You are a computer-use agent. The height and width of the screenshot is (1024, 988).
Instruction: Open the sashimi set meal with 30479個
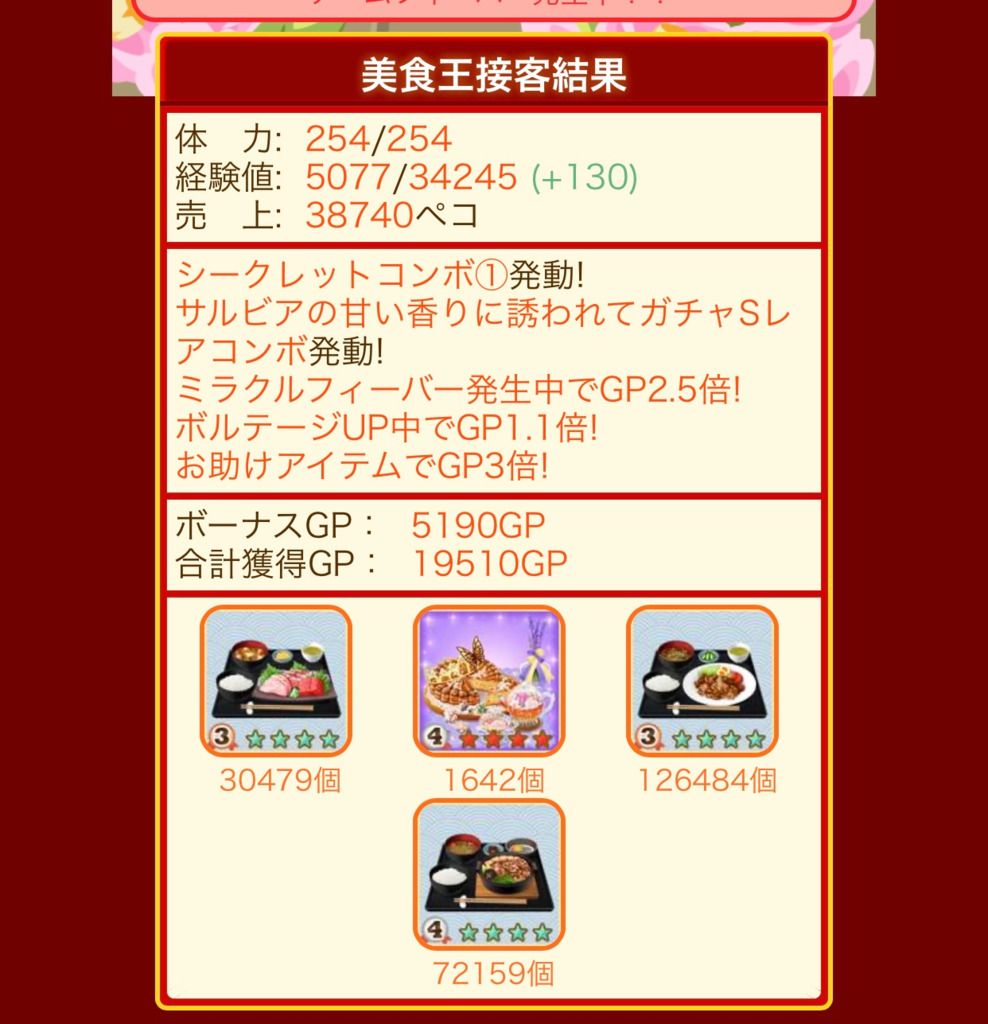[276, 681]
